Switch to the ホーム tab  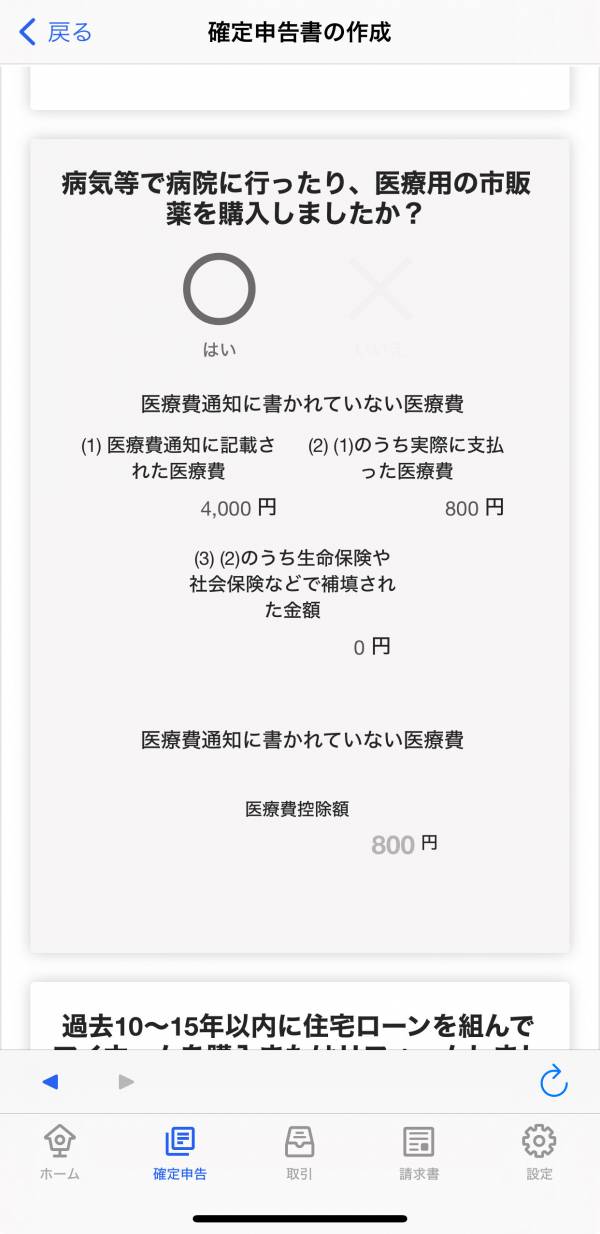[x=60, y=1152]
